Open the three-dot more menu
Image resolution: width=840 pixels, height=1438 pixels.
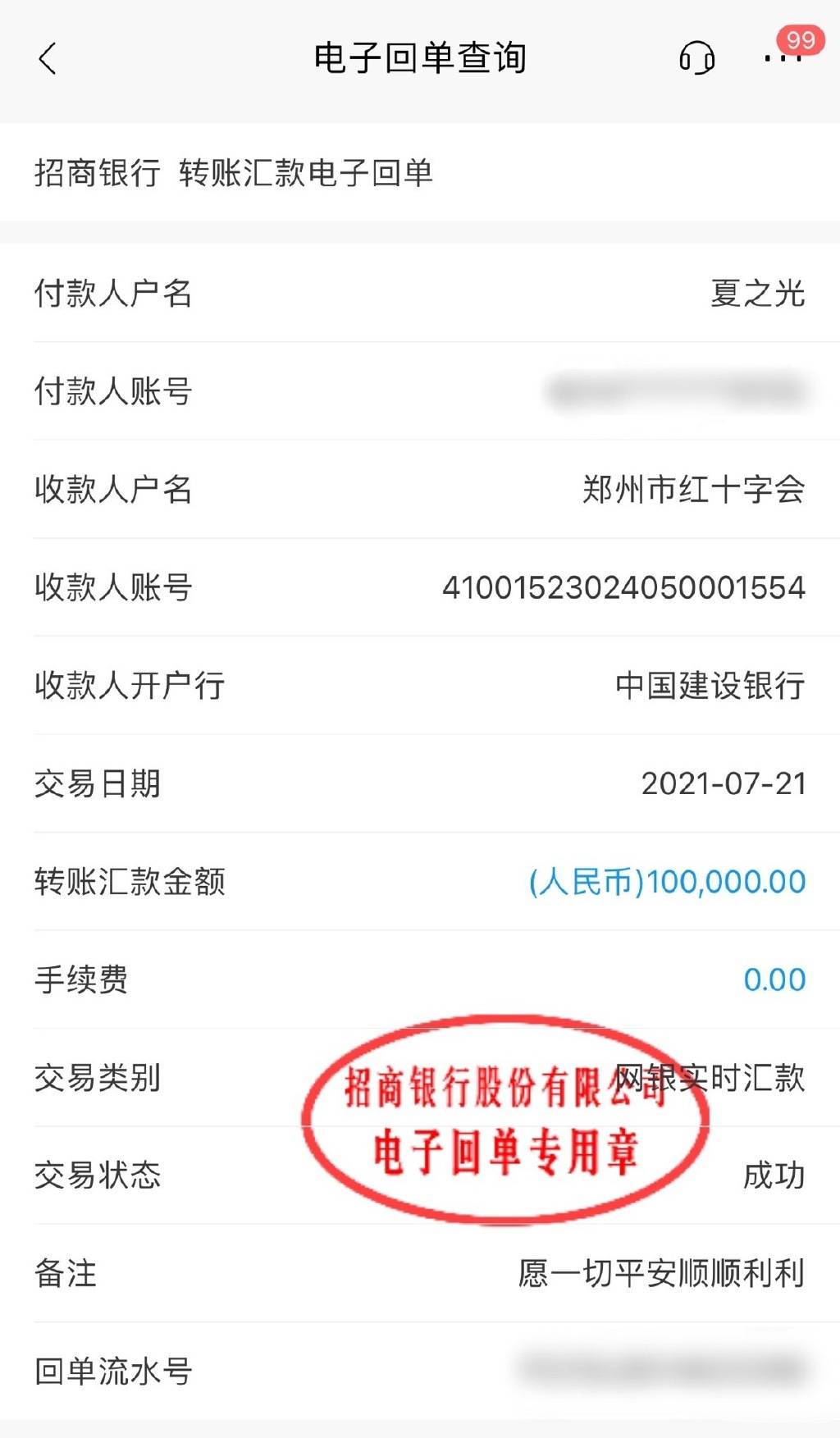point(782,59)
